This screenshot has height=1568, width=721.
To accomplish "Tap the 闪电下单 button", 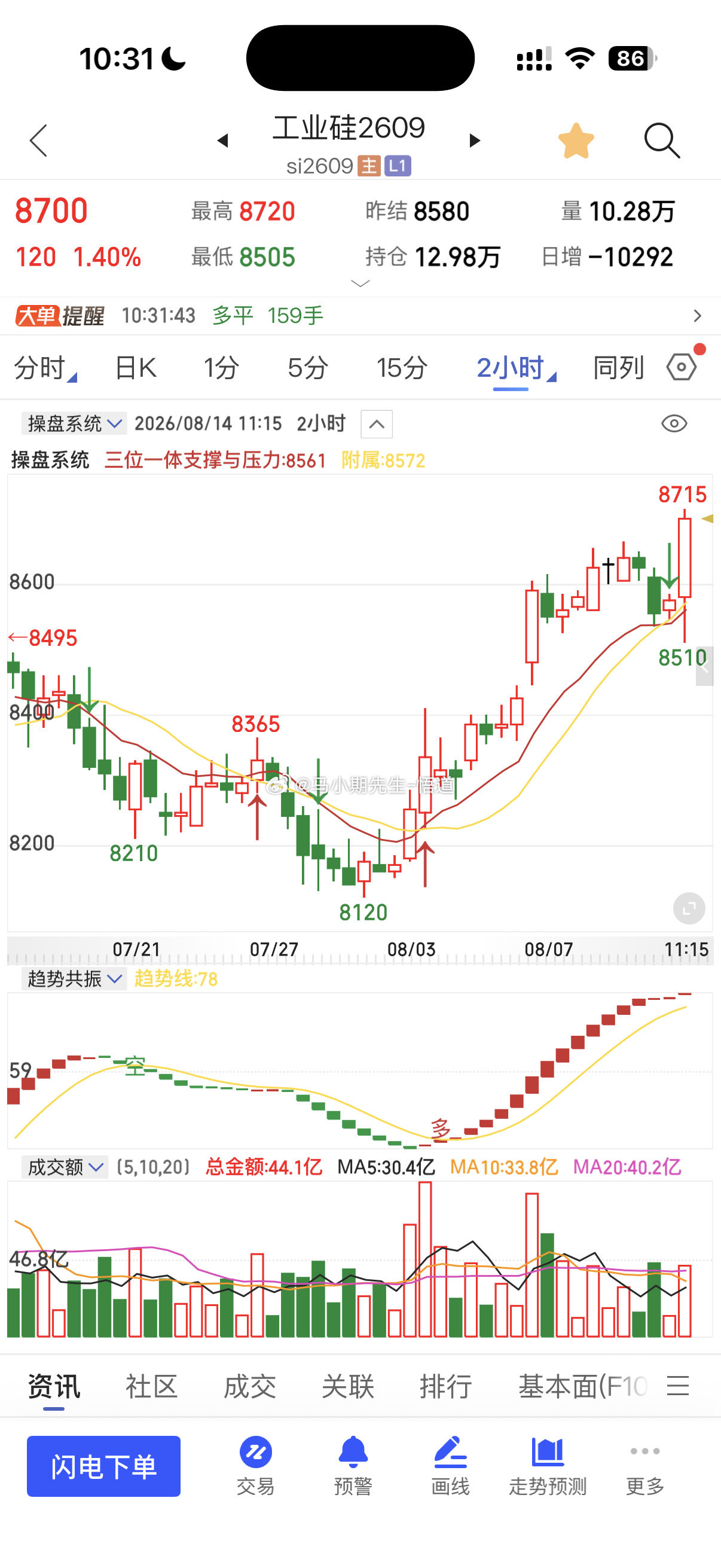I will [x=103, y=1466].
